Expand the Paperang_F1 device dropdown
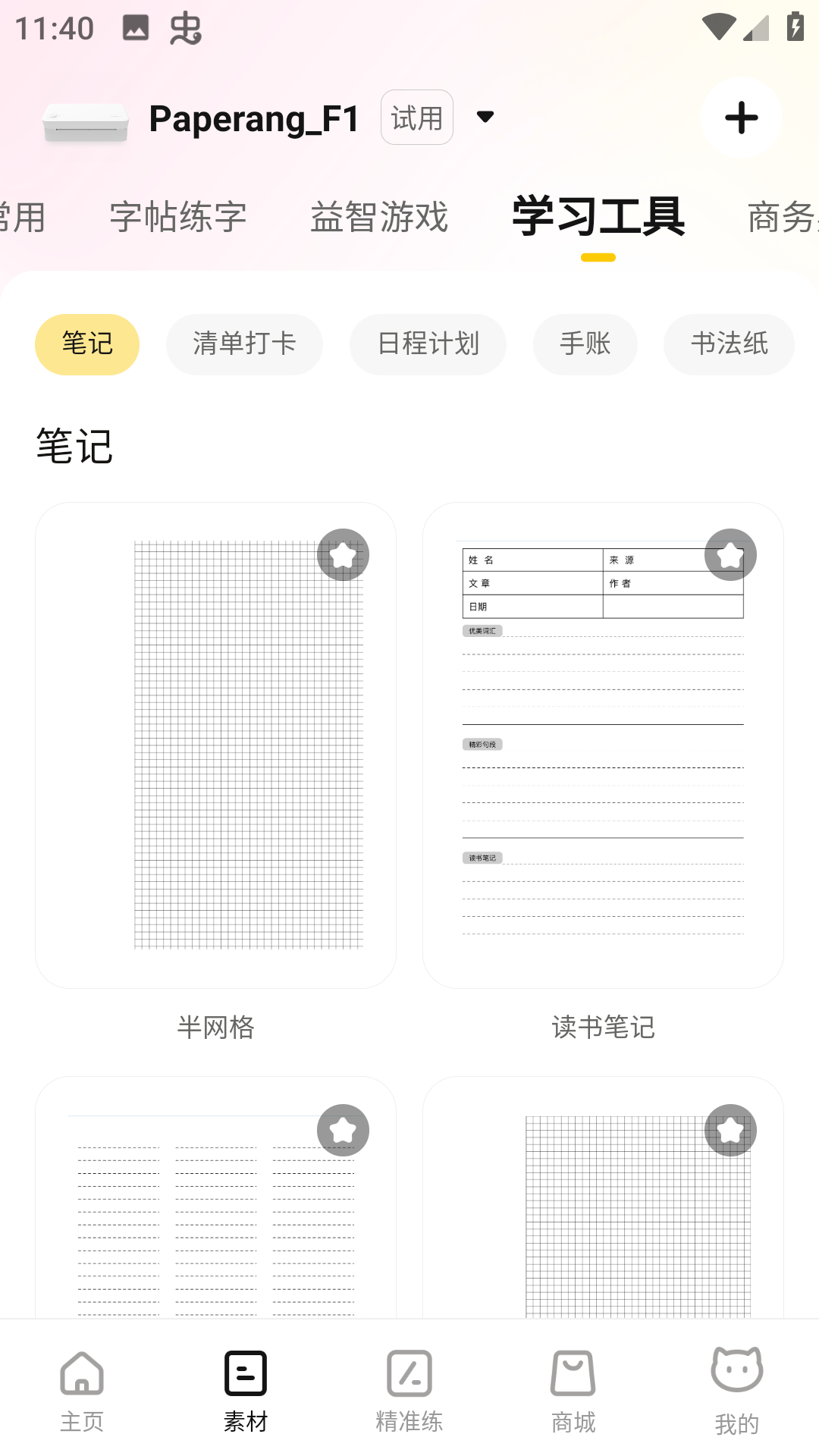The width and height of the screenshot is (819, 1456). tap(485, 117)
